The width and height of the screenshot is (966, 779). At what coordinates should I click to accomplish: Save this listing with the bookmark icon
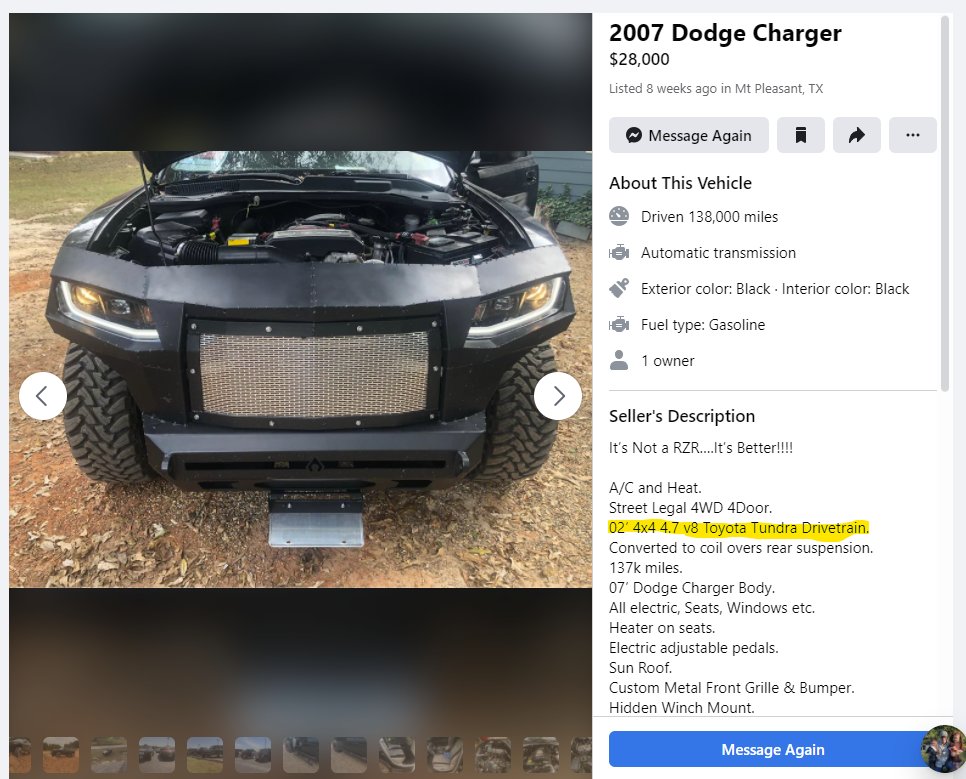(800, 135)
